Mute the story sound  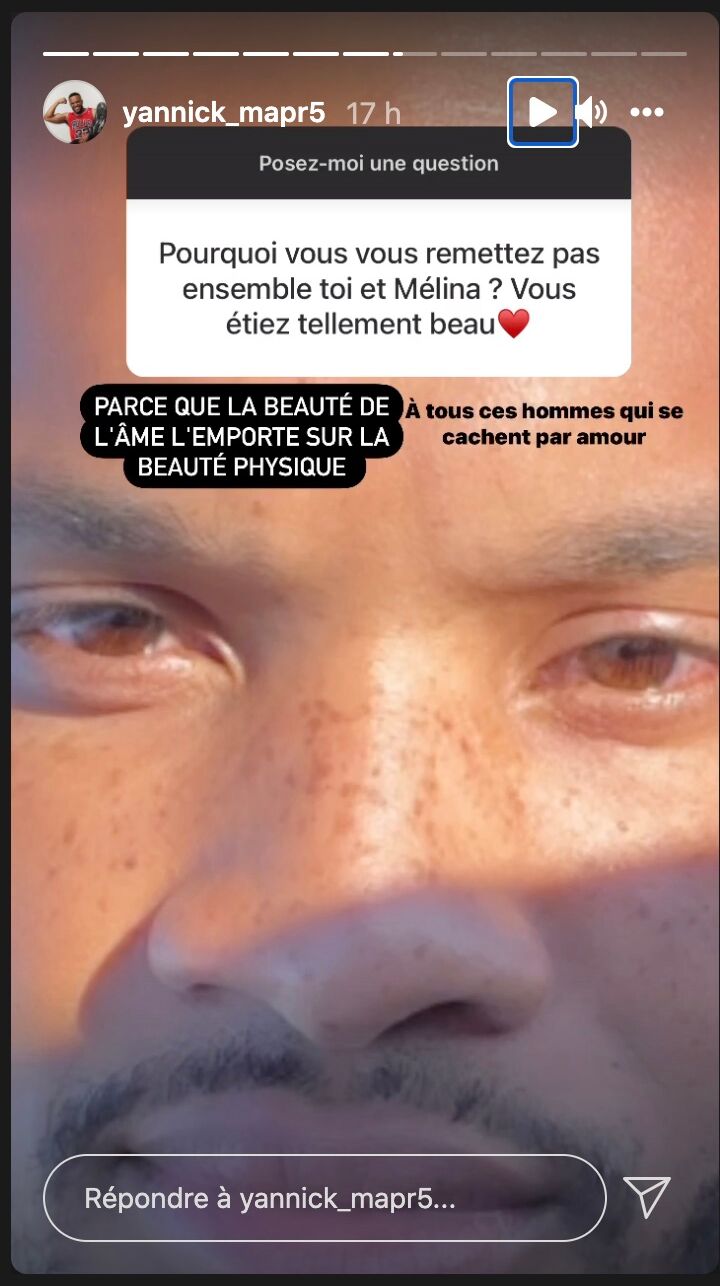point(591,113)
